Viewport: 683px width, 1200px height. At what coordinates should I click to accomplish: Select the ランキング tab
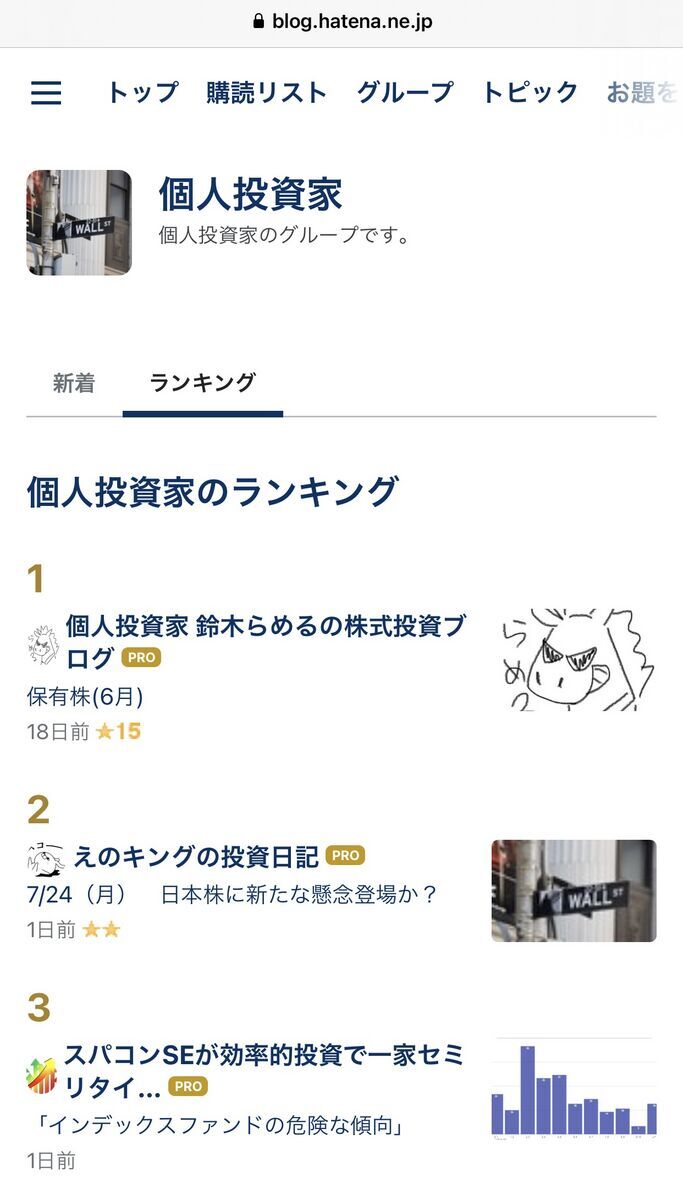[x=203, y=383]
